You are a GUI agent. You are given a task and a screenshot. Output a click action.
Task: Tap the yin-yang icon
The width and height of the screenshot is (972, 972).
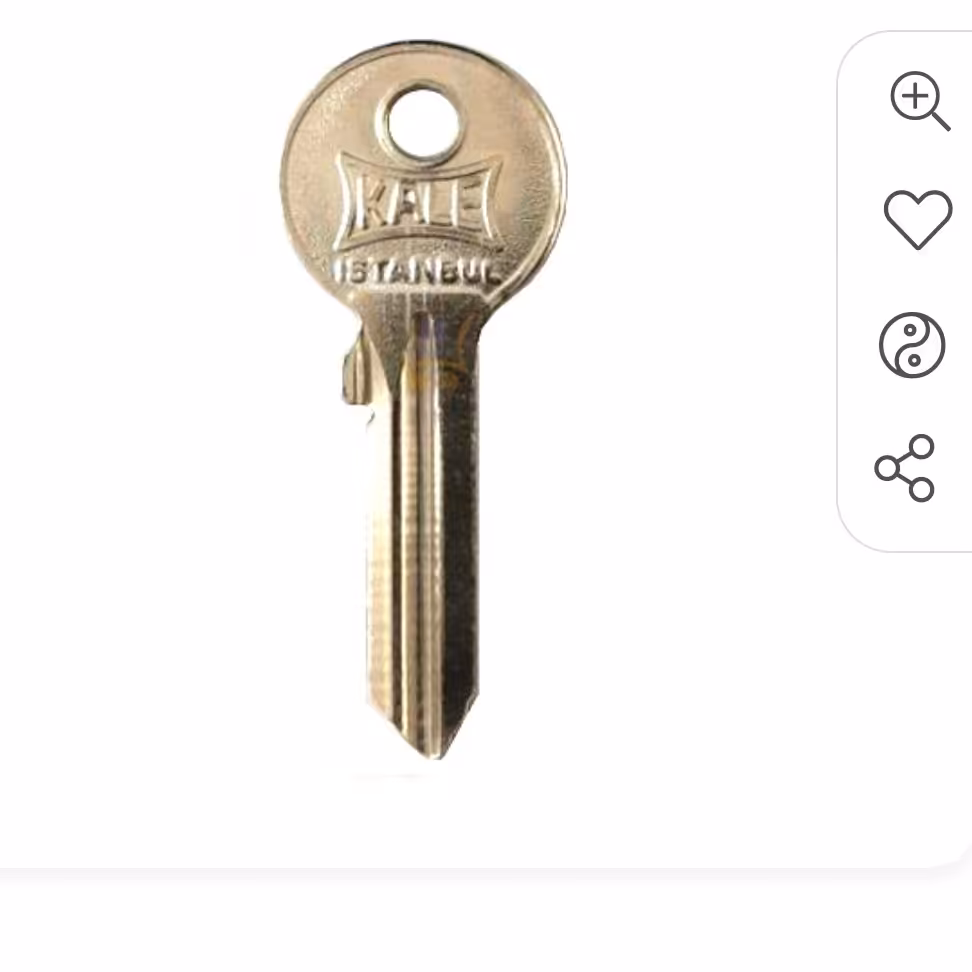pyautogui.click(x=911, y=345)
